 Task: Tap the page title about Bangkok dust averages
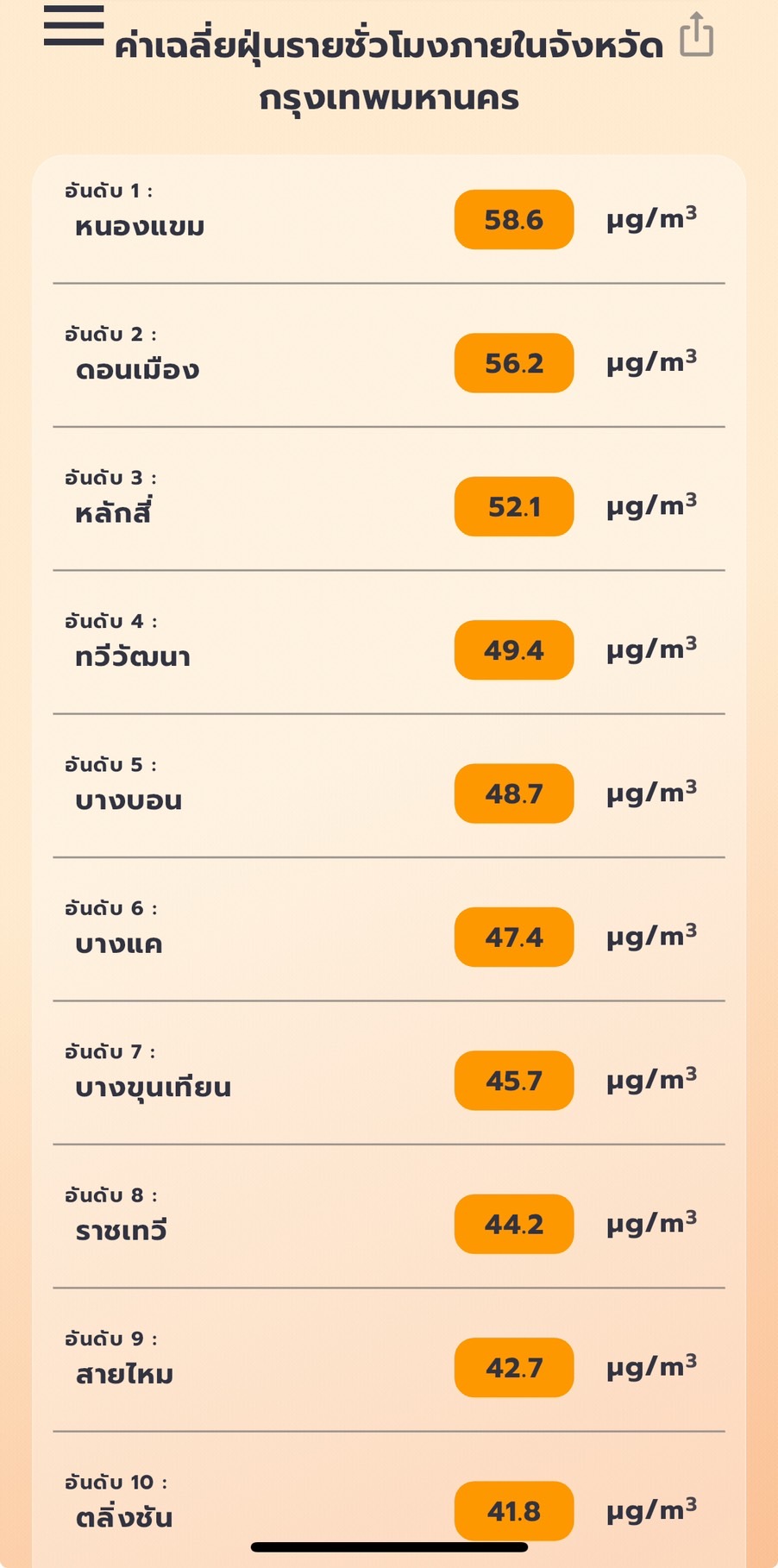389,65
